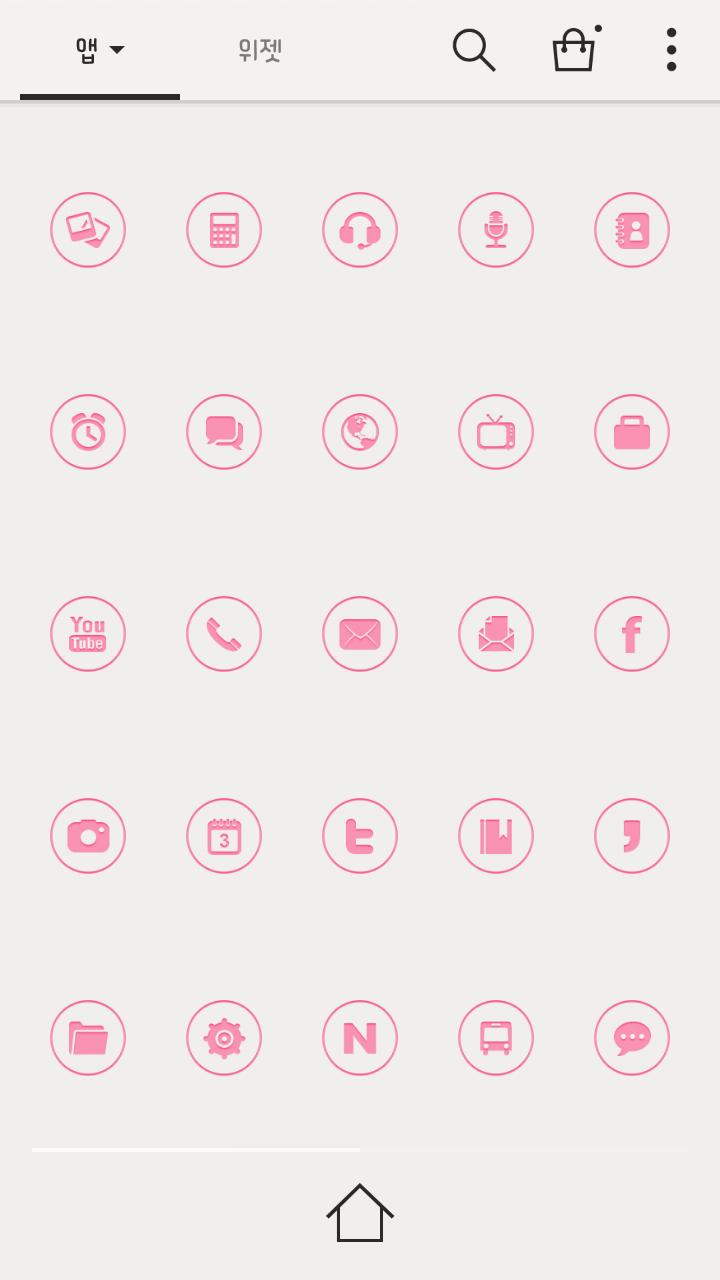Open the contacts address book app
720x1280 pixels.
tap(632, 230)
